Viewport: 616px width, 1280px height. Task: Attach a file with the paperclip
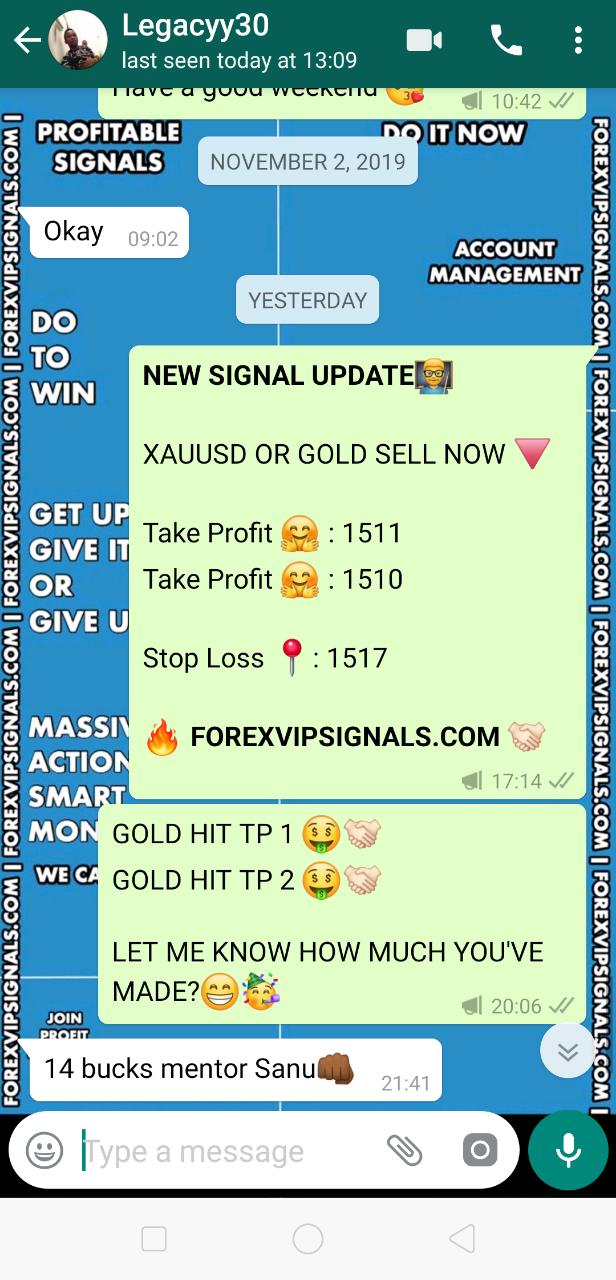[404, 1151]
